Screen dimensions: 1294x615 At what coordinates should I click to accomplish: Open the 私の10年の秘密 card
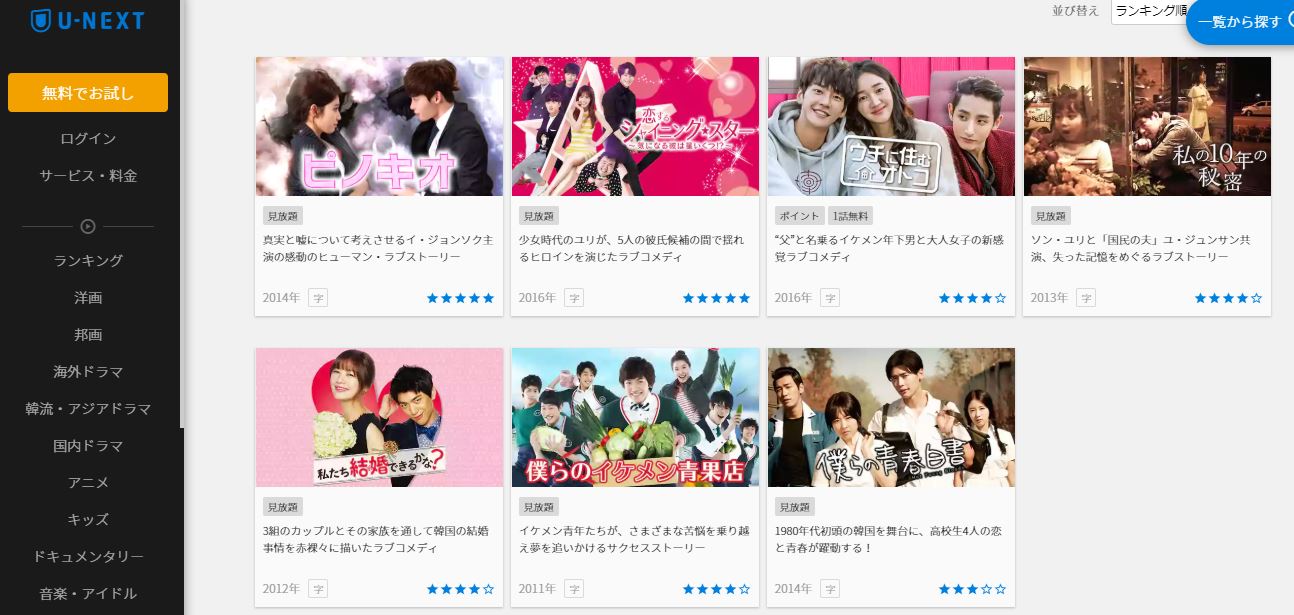point(1147,126)
